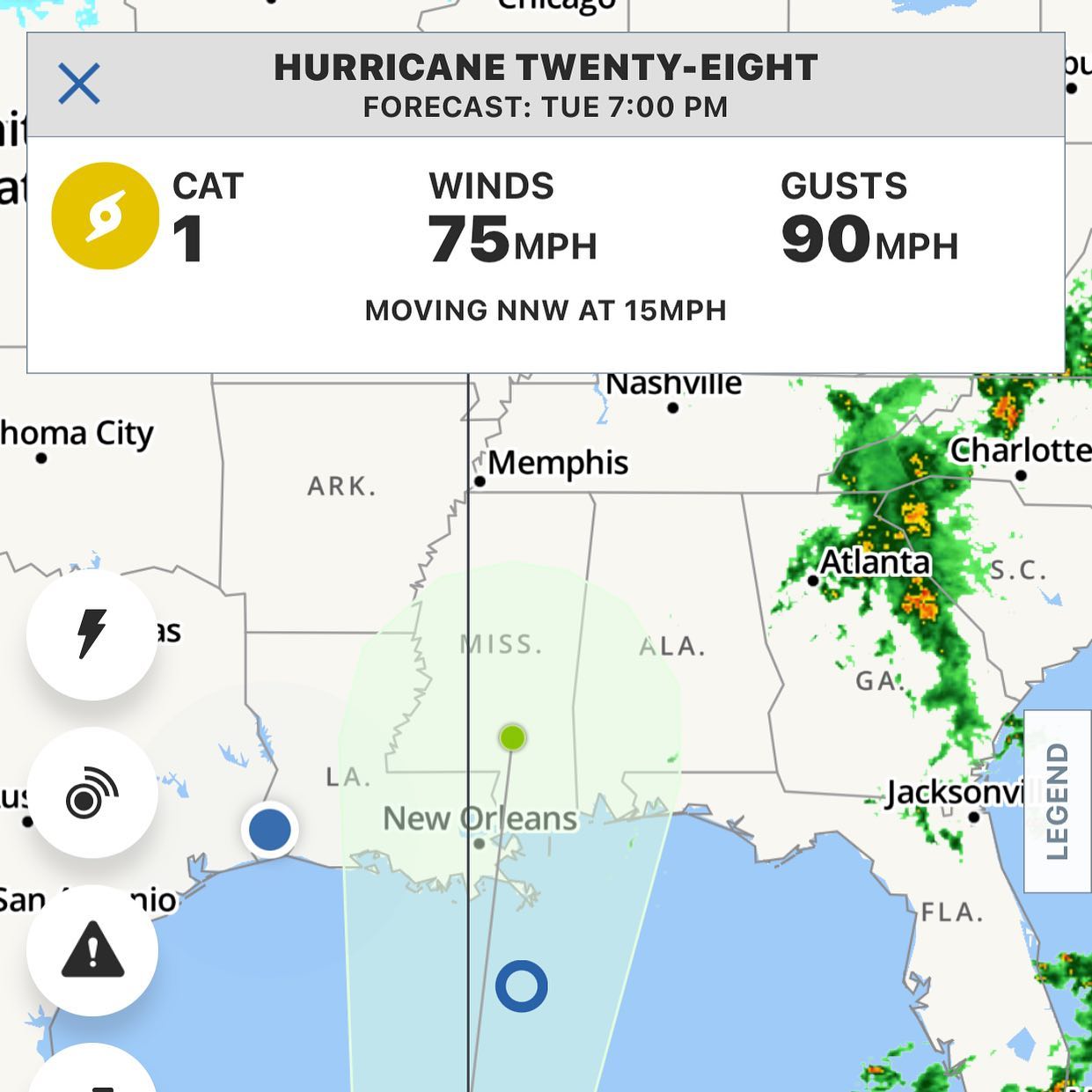Select the green forecast point in Mississippi
This screenshot has width=1092, height=1092.
coord(512,737)
